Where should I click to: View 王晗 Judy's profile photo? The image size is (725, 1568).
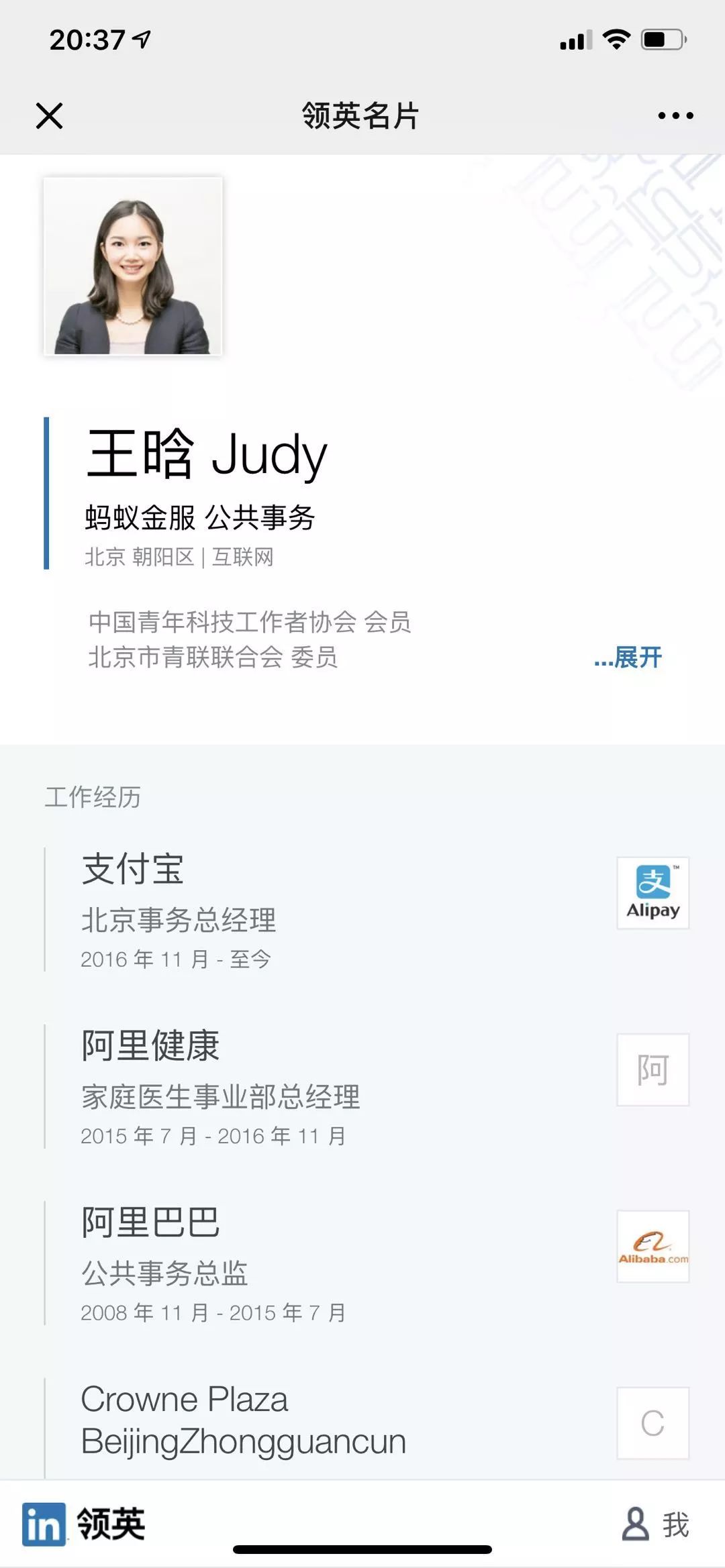[133, 266]
